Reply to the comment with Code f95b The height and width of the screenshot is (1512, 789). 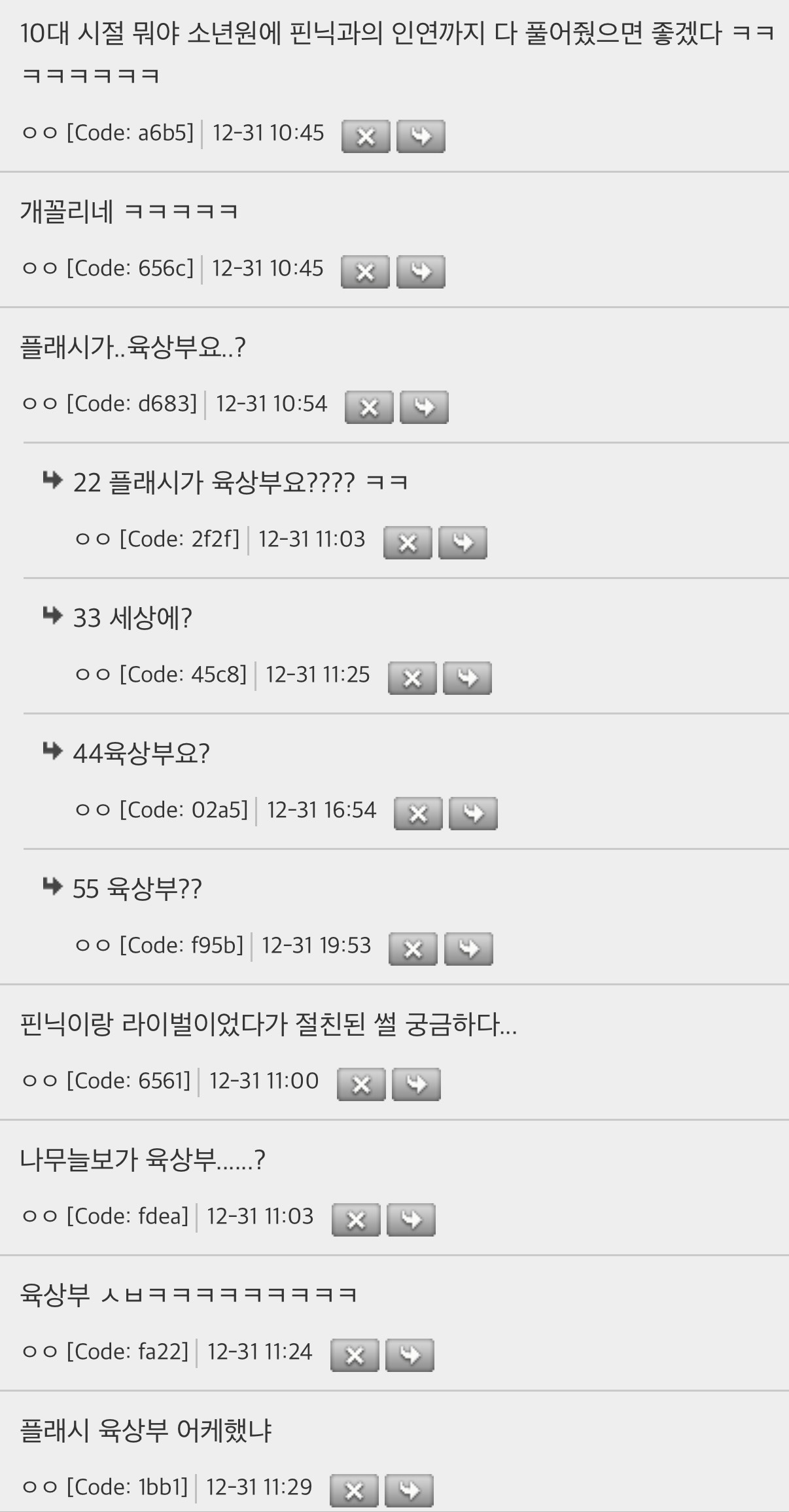[x=468, y=949]
